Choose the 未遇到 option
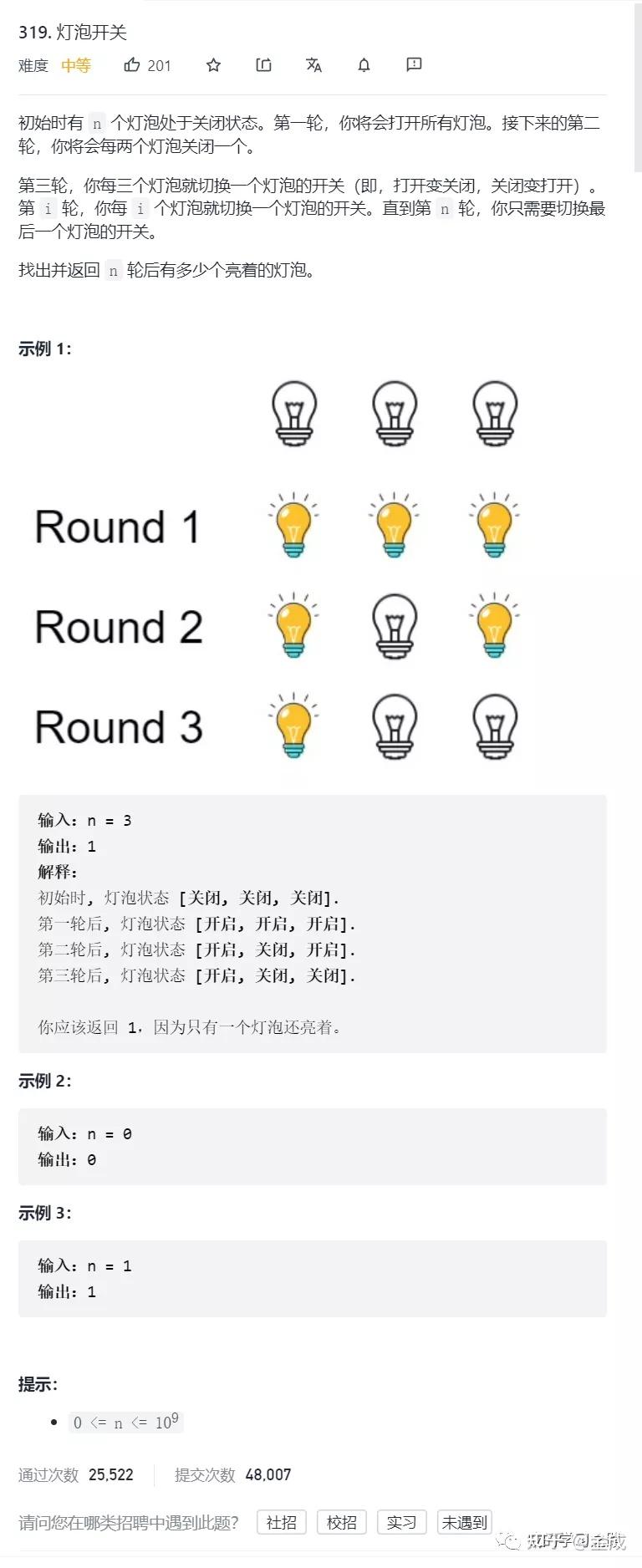This screenshot has width=642, height=1568. tap(465, 1522)
